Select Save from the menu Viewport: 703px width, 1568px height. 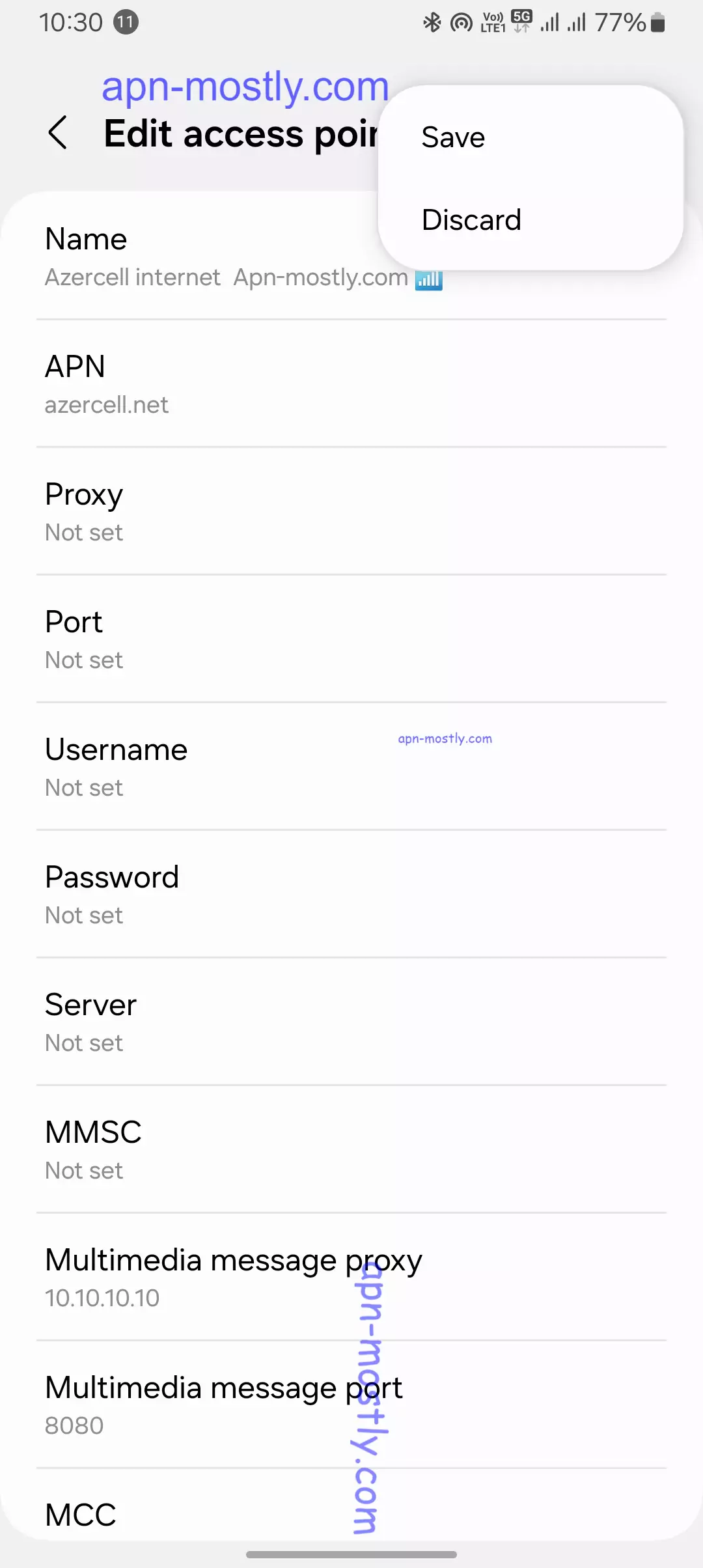click(x=452, y=137)
